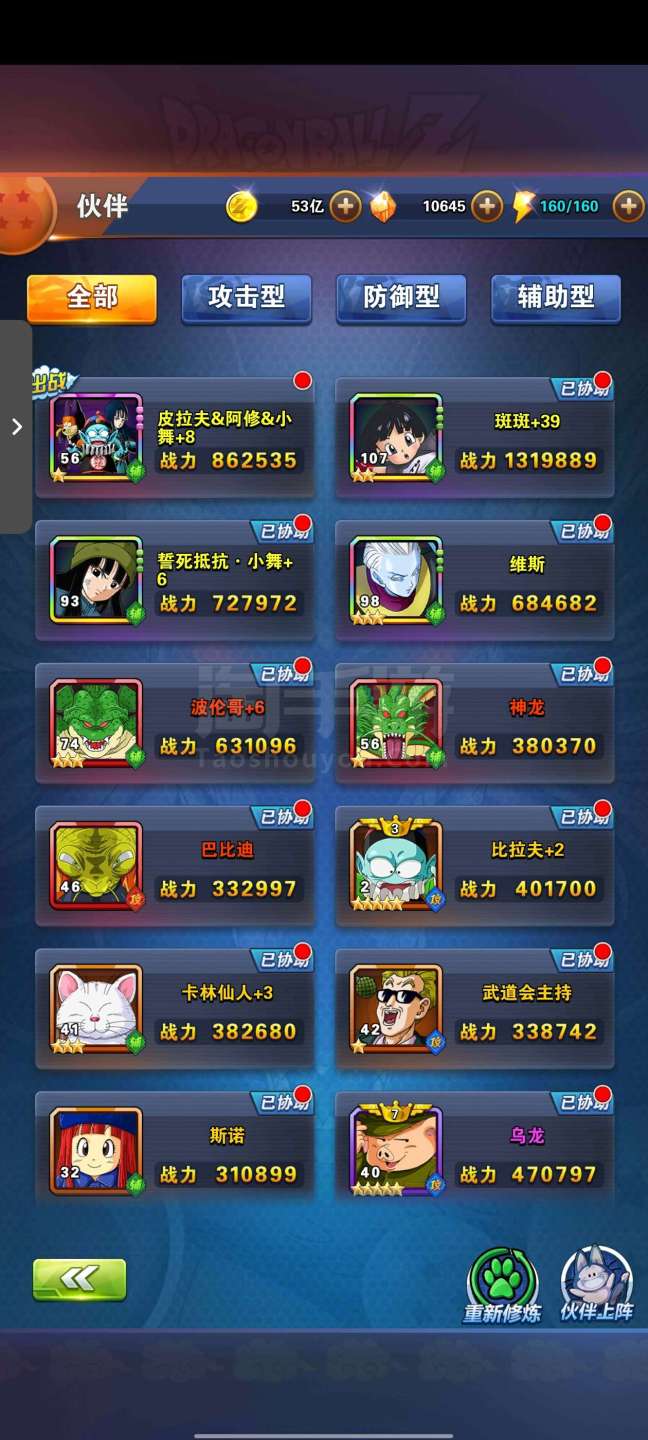
Task: View the 巴比迪 partner card
Action: point(175,867)
